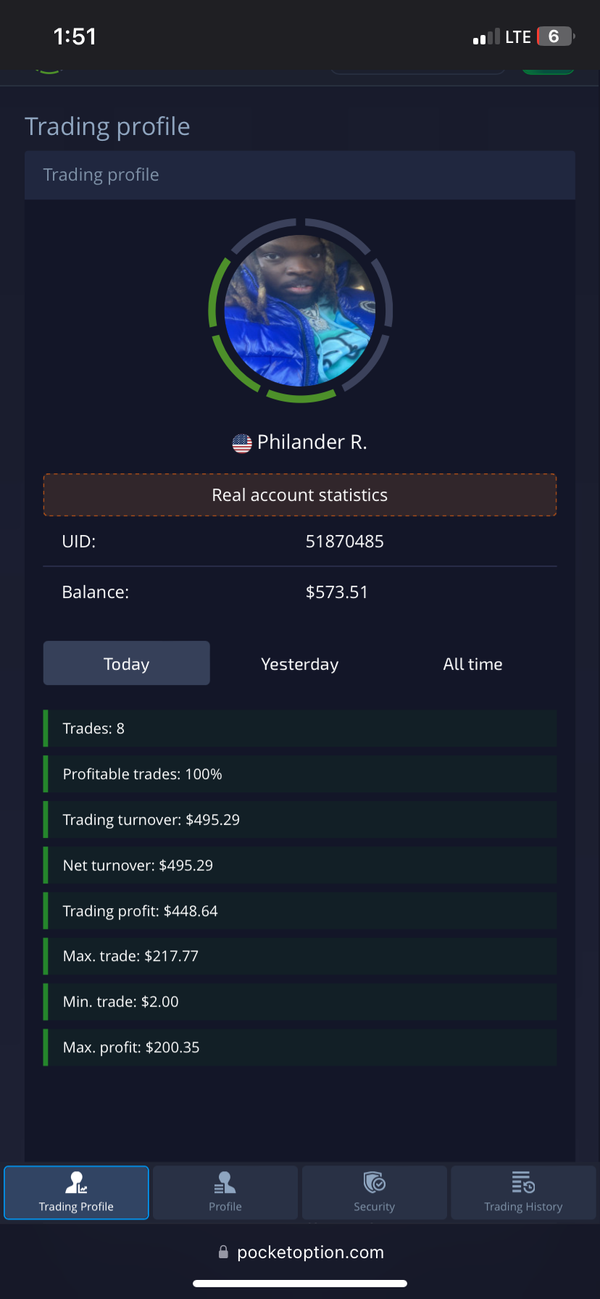
Task: Switch to the Today statistics tab
Action: pyautogui.click(x=126, y=664)
